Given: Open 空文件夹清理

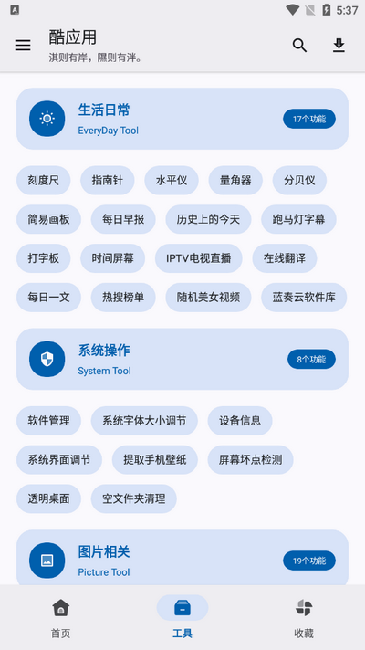Looking at the screenshot, I should coord(134,499).
